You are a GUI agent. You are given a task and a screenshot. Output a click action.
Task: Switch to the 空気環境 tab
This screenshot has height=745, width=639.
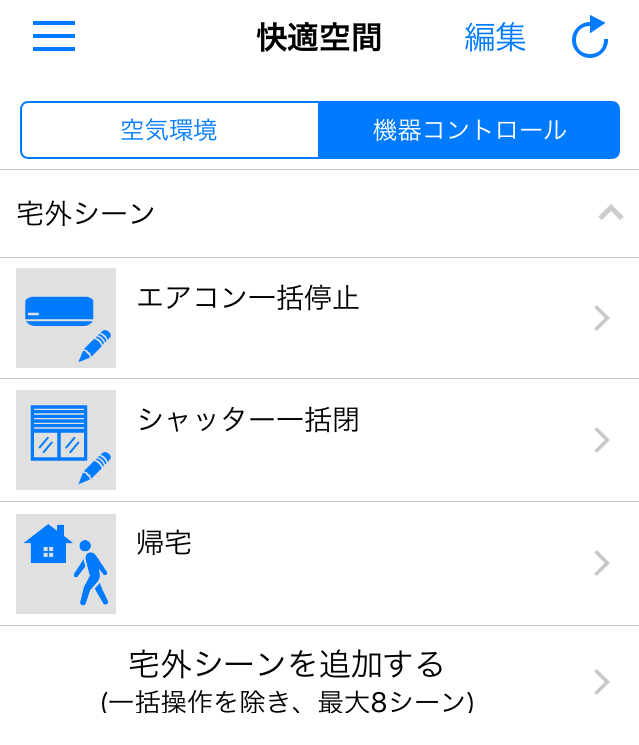[169, 130]
